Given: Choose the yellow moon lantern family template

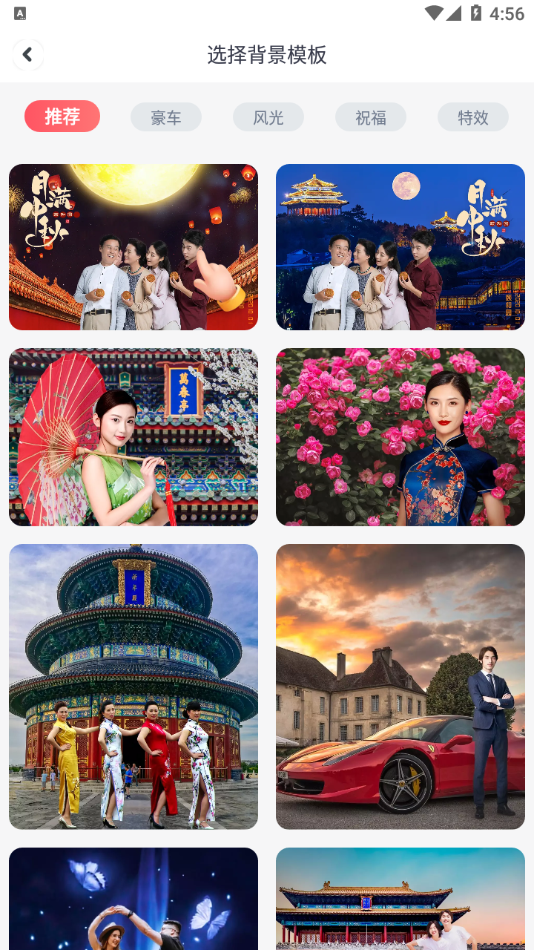Looking at the screenshot, I should [133, 247].
